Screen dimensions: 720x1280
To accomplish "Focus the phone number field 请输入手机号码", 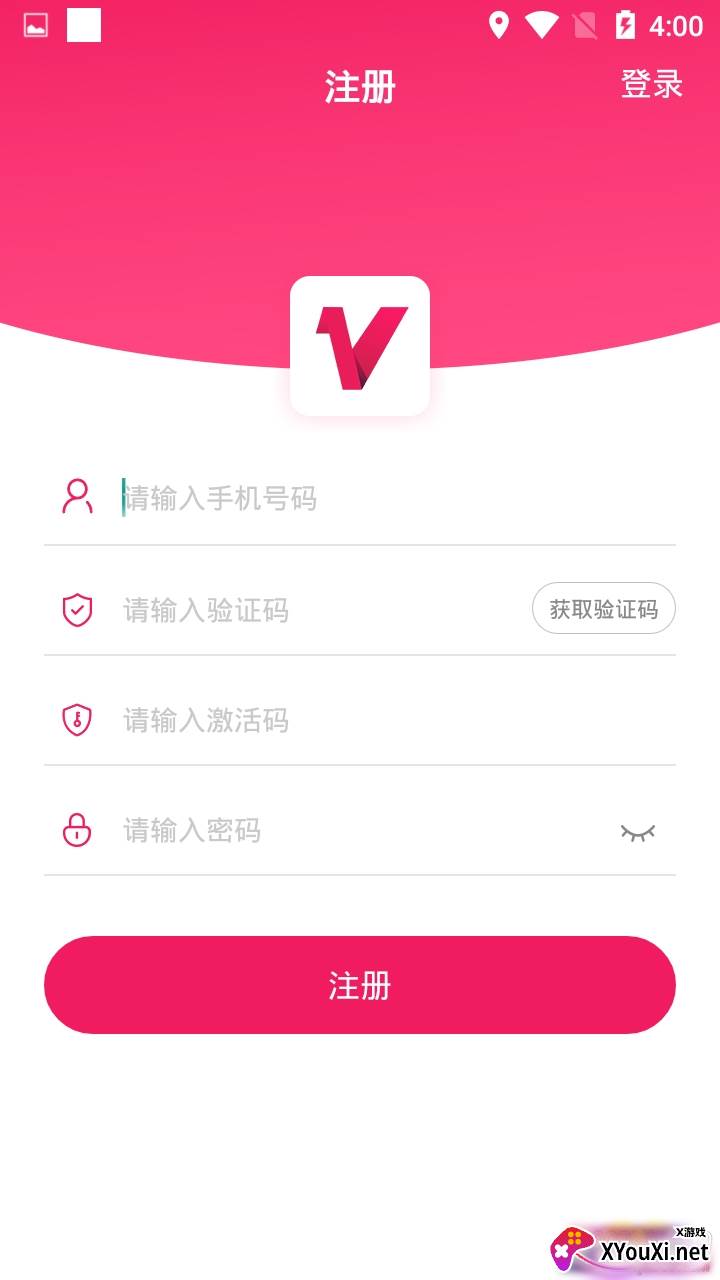I will pyautogui.click(x=360, y=497).
